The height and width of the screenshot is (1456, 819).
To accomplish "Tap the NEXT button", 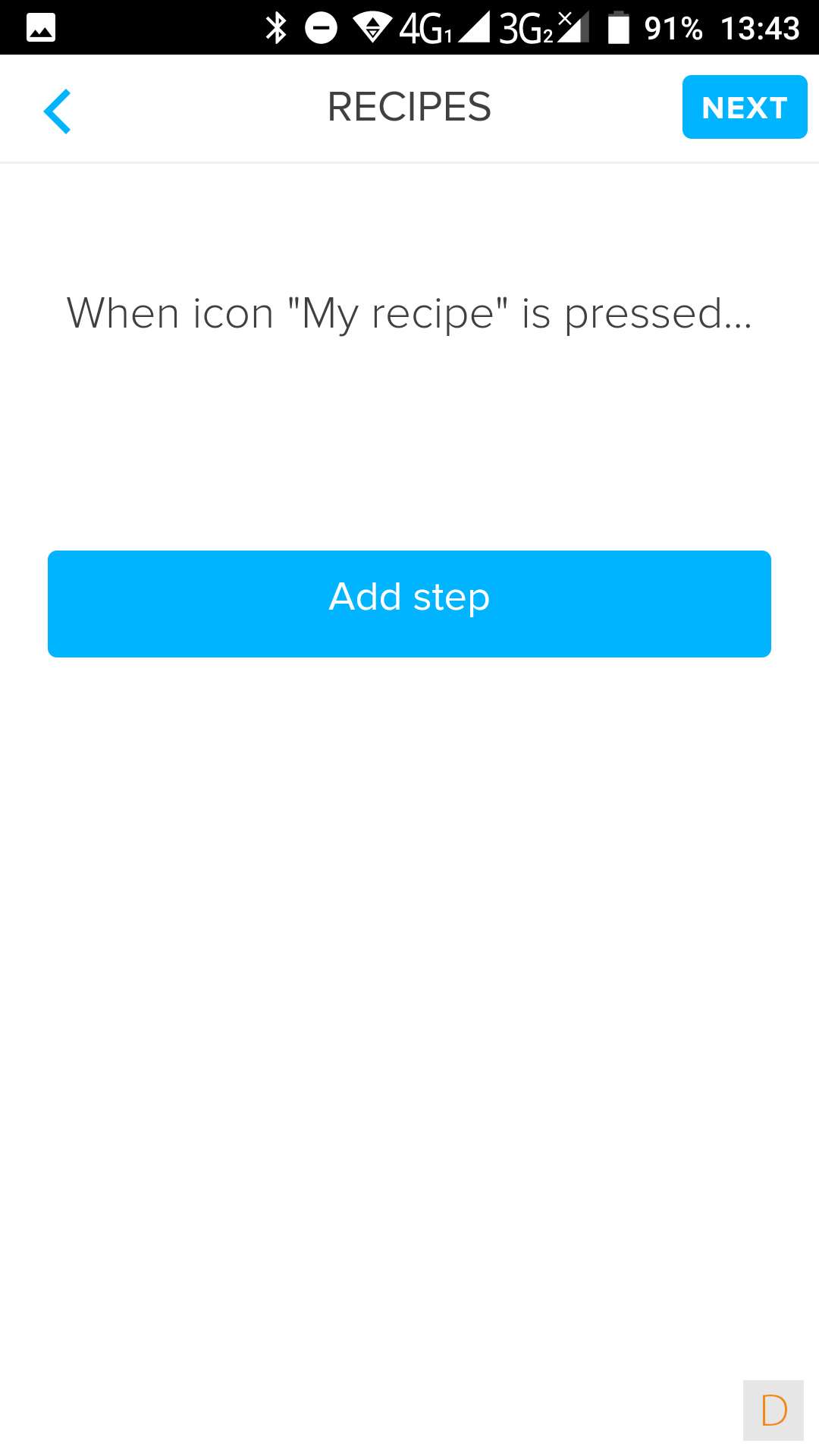I will (744, 107).
